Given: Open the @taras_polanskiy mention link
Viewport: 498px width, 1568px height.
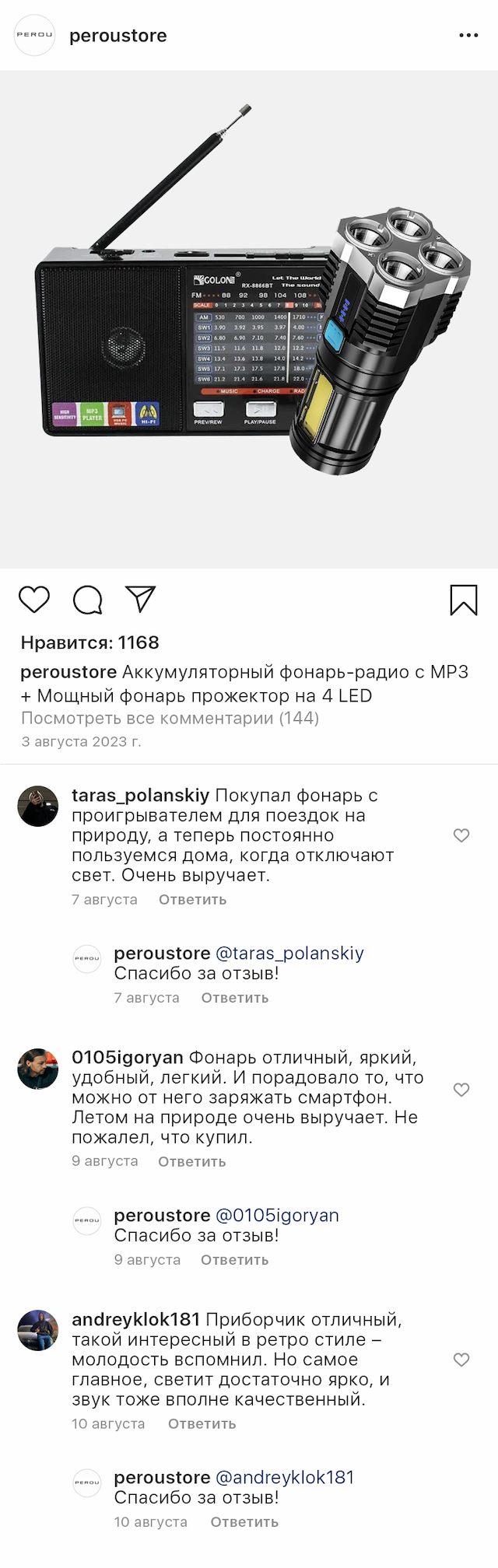Looking at the screenshot, I should tap(289, 953).
